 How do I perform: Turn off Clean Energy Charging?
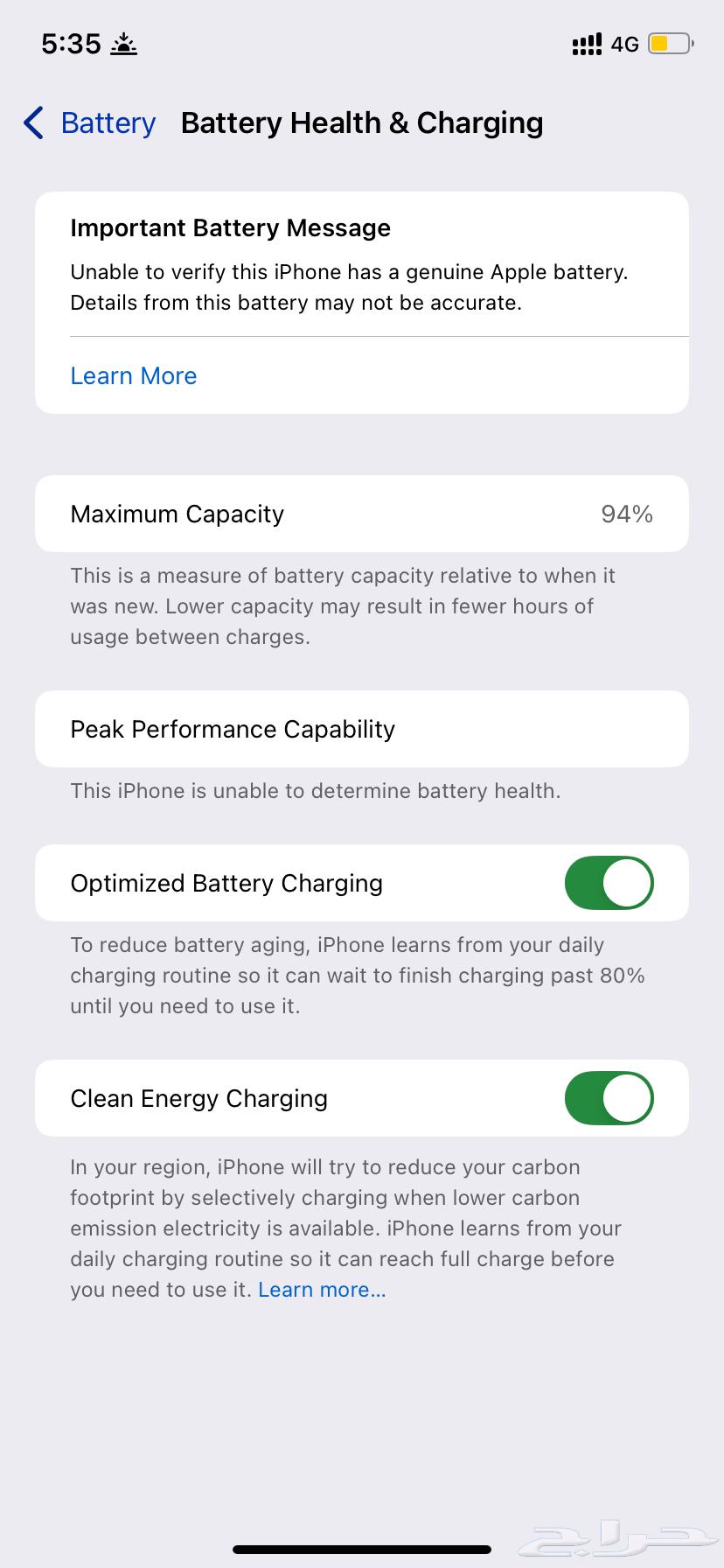pyautogui.click(x=609, y=1098)
